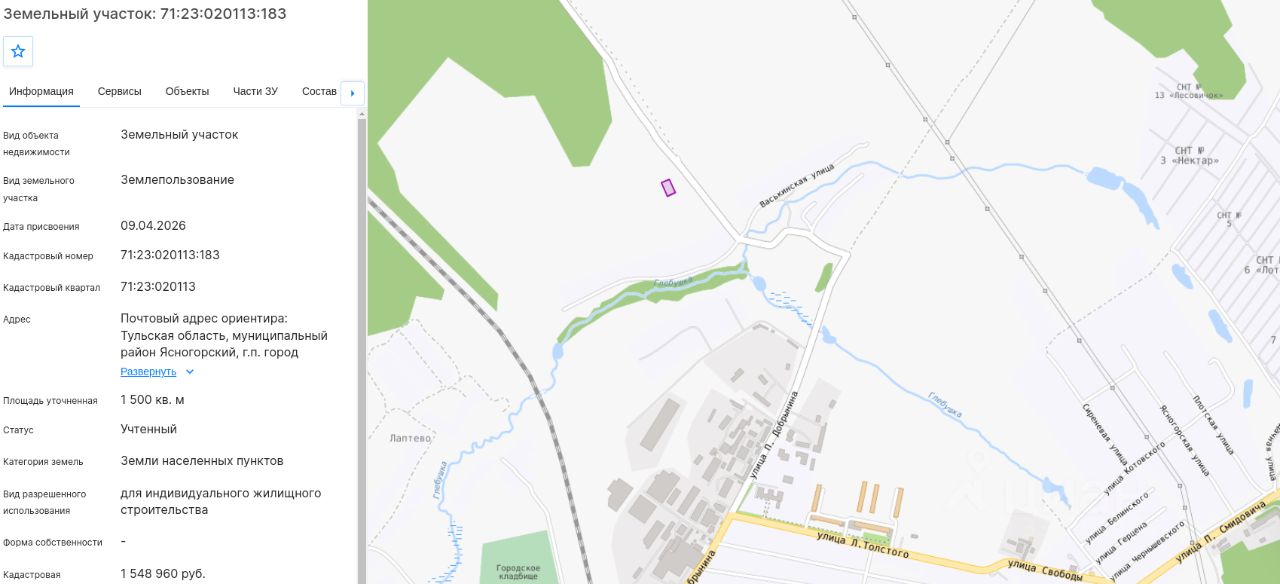Open the Объекты tab

187,91
